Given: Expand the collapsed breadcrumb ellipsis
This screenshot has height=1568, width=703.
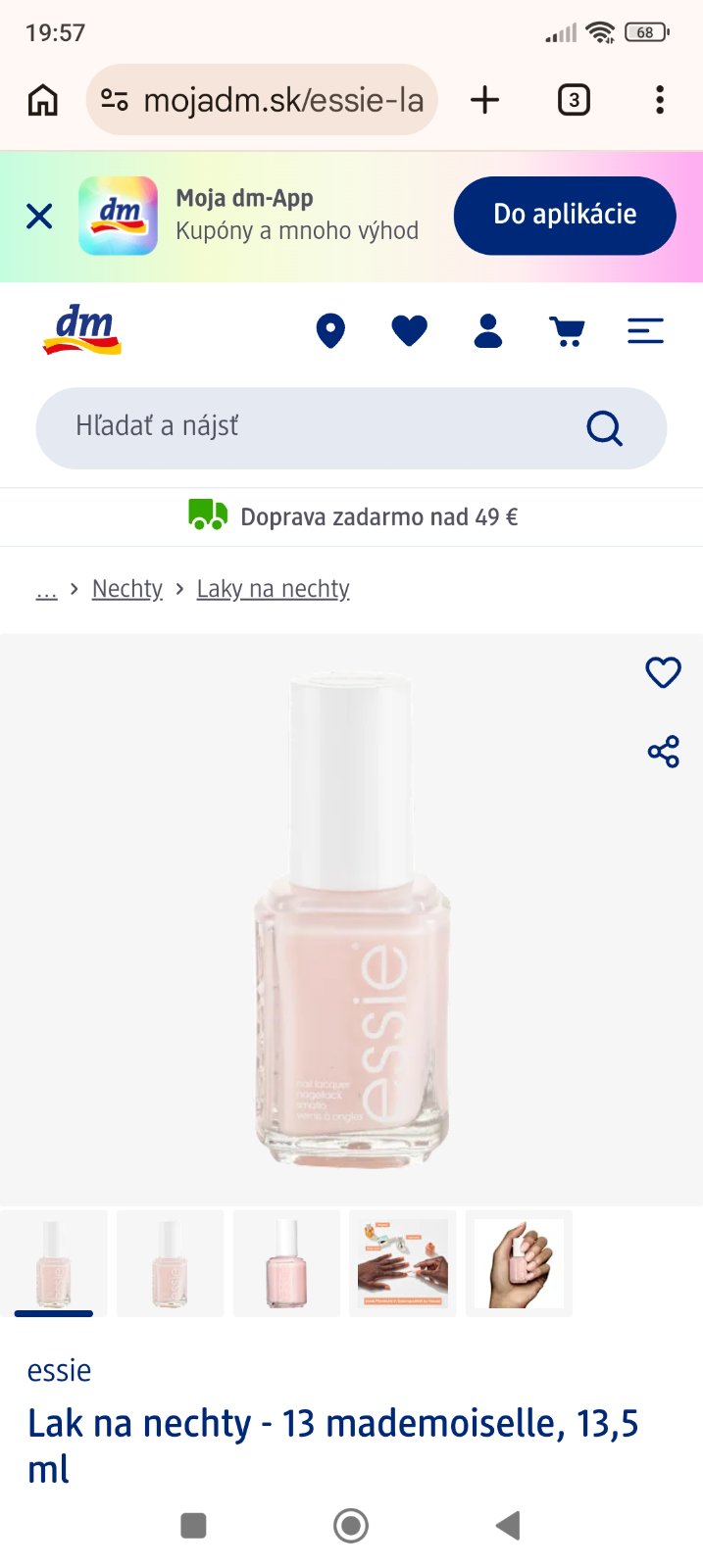Looking at the screenshot, I should 46,589.
